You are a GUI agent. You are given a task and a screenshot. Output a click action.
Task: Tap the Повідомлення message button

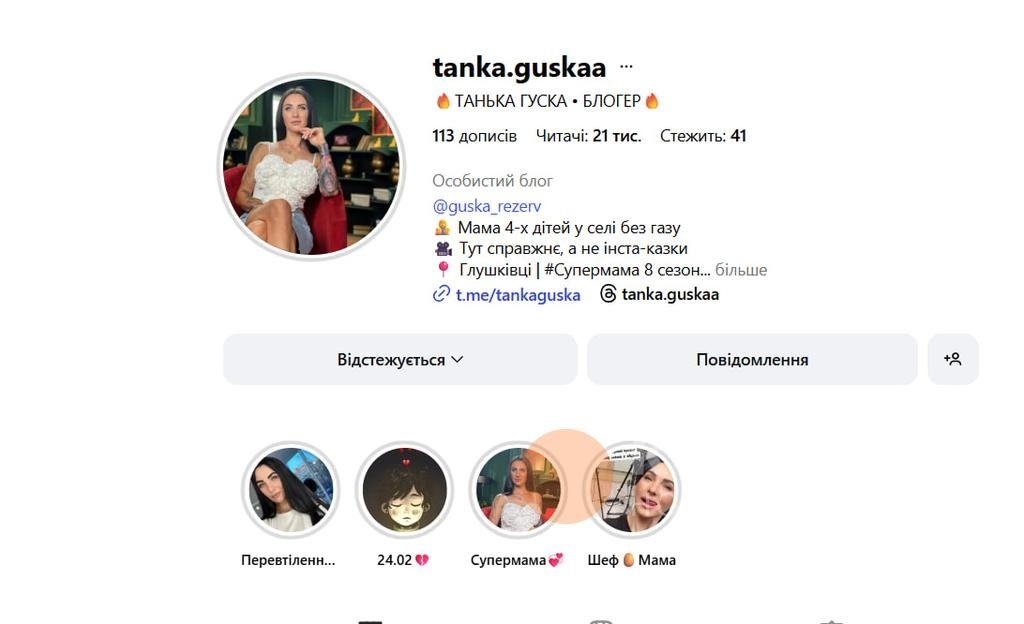click(752, 360)
